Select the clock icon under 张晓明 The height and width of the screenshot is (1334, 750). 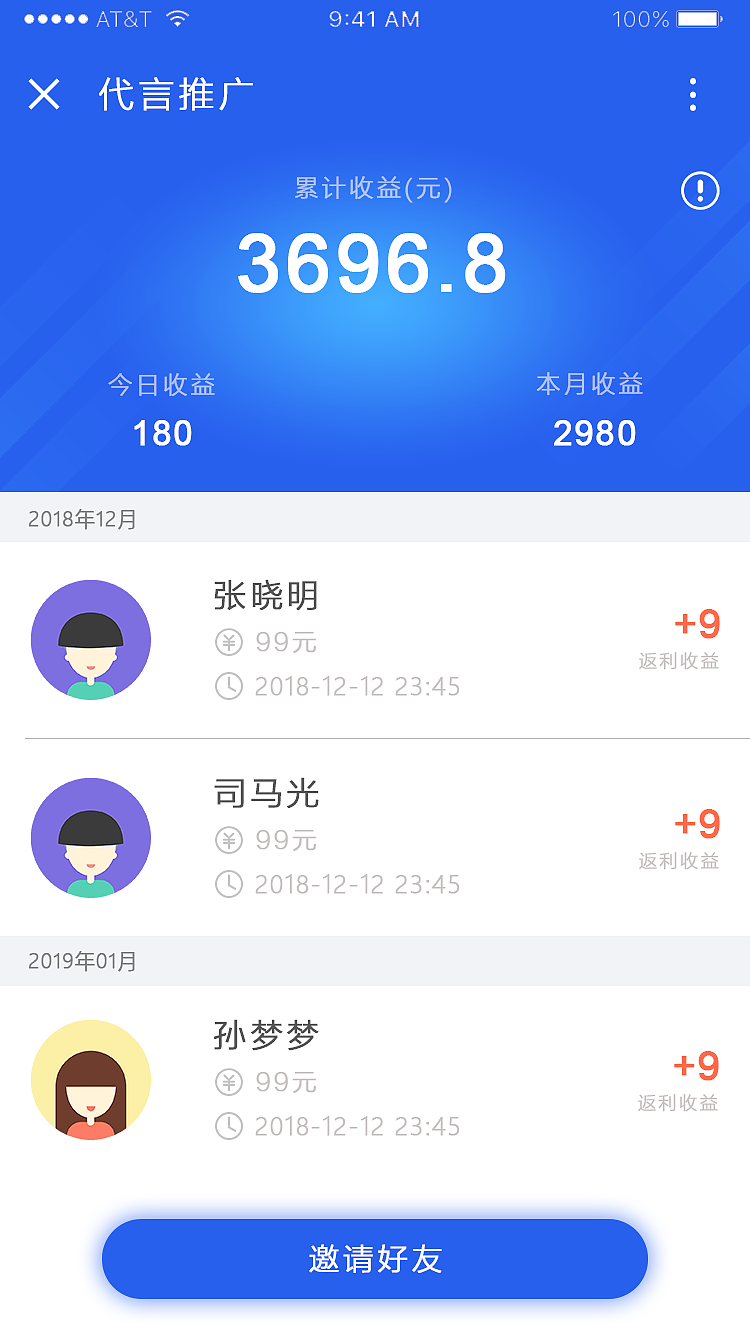(x=229, y=687)
